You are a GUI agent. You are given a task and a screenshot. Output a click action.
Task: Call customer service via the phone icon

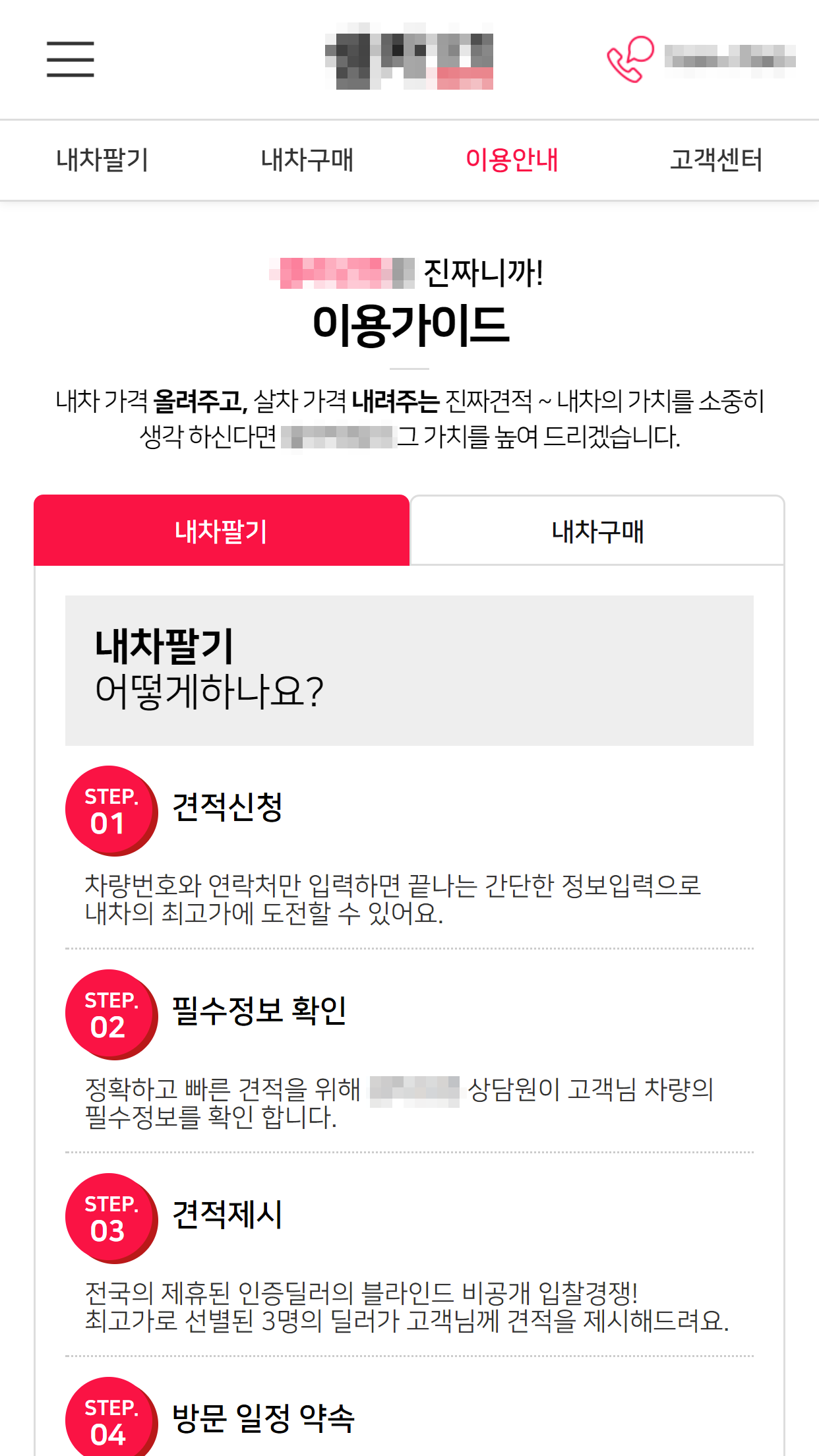point(630,59)
